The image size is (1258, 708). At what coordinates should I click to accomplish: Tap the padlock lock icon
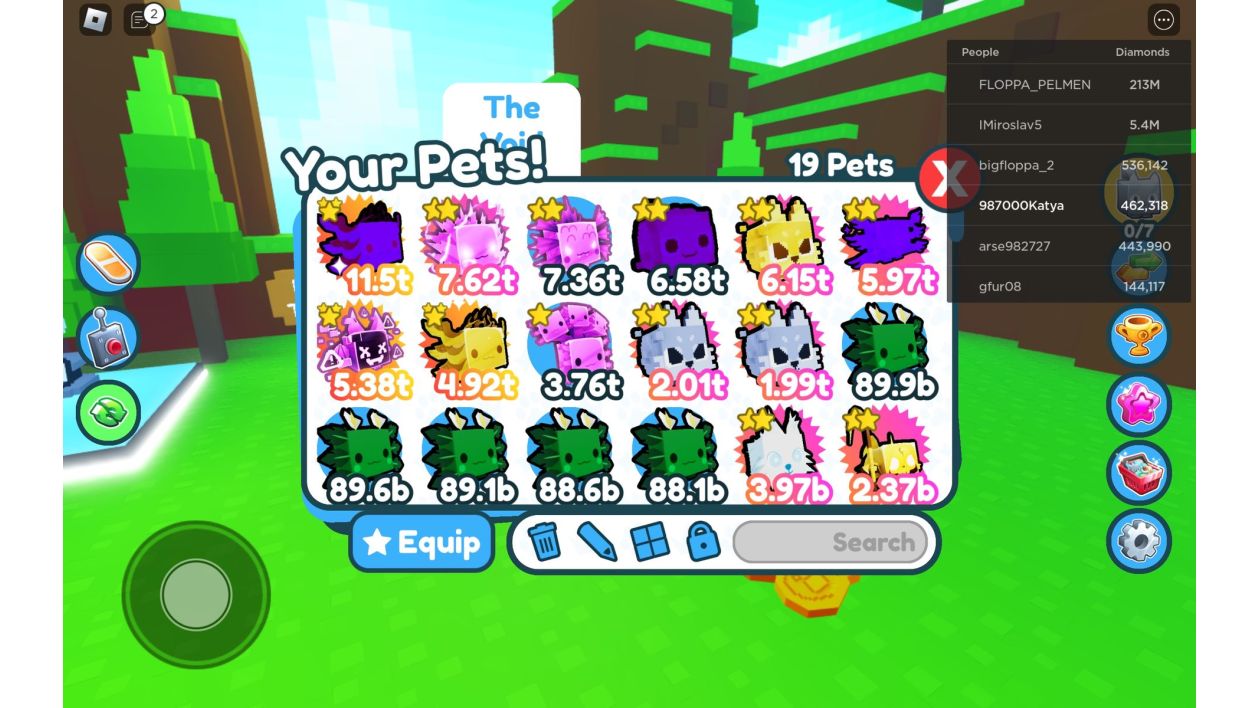(x=703, y=542)
